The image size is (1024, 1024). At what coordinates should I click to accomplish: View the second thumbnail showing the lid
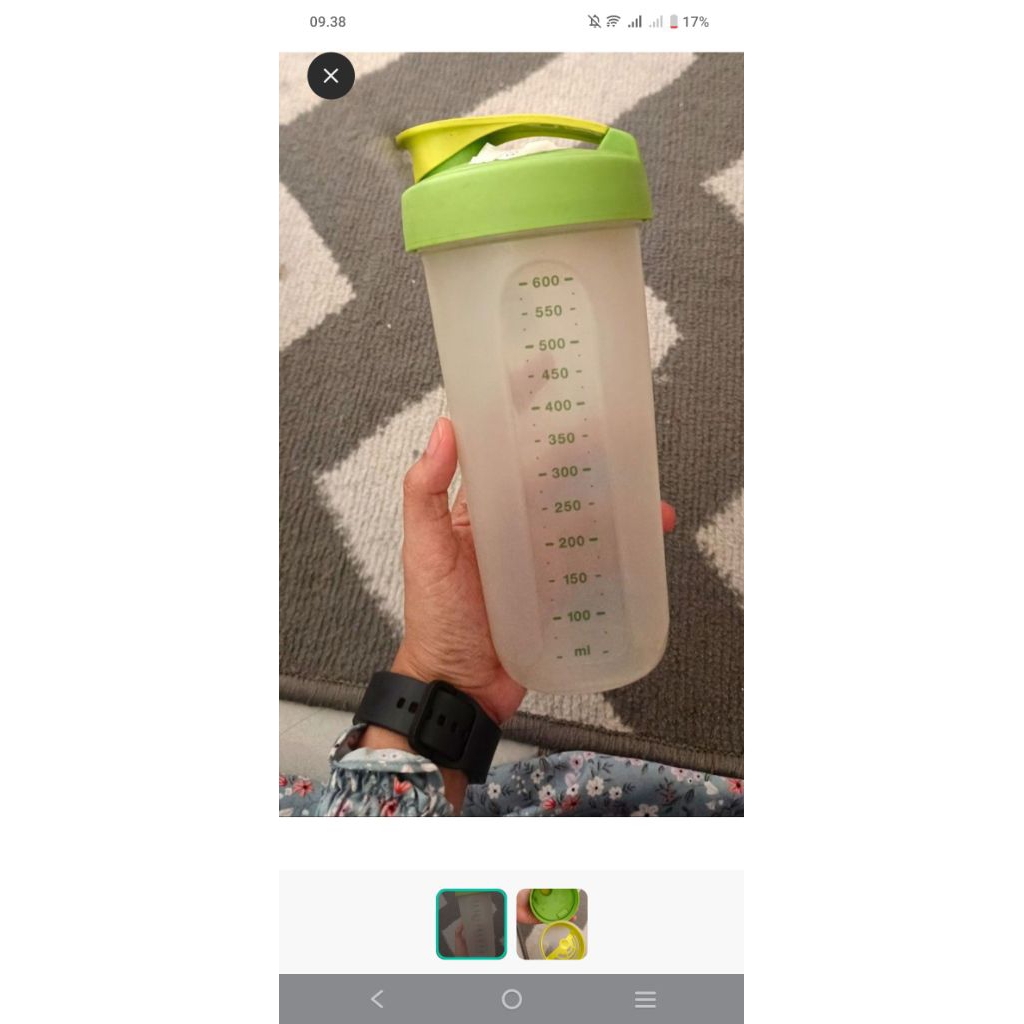click(x=552, y=924)
